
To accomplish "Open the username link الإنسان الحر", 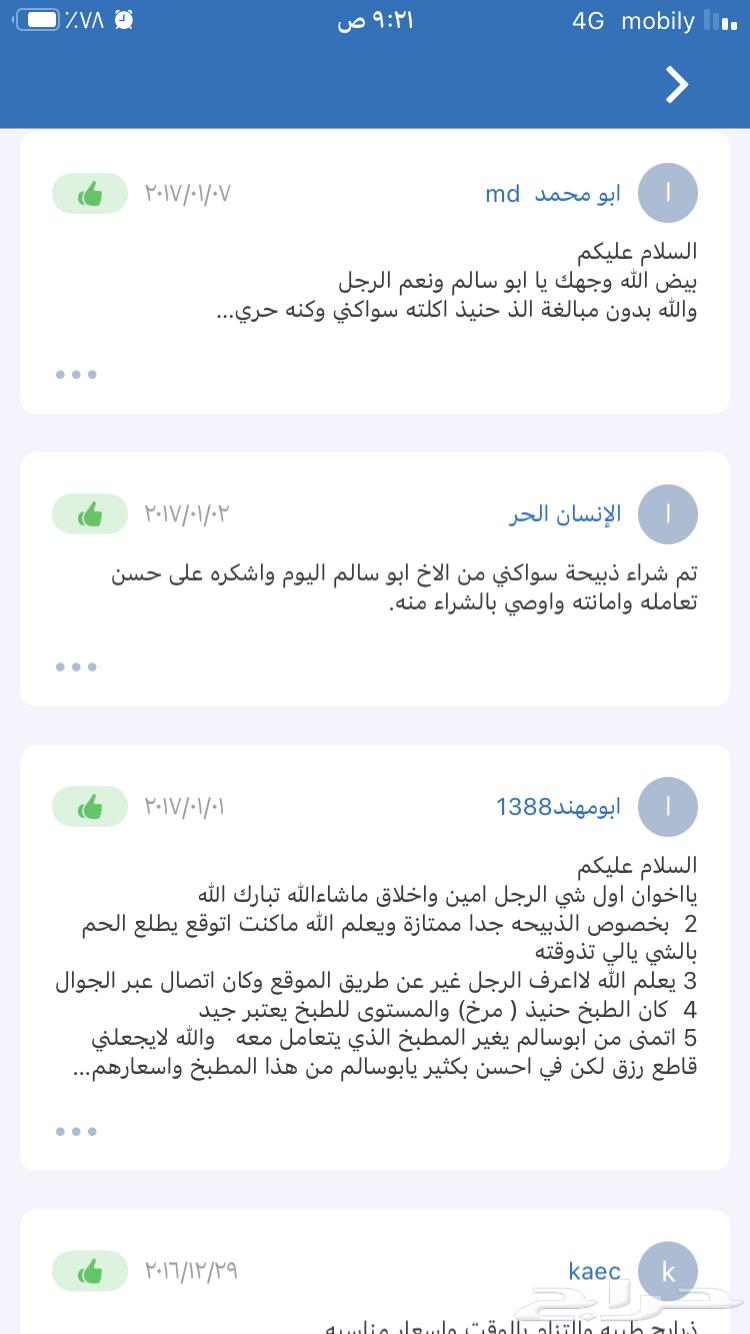I will point(565,514).
